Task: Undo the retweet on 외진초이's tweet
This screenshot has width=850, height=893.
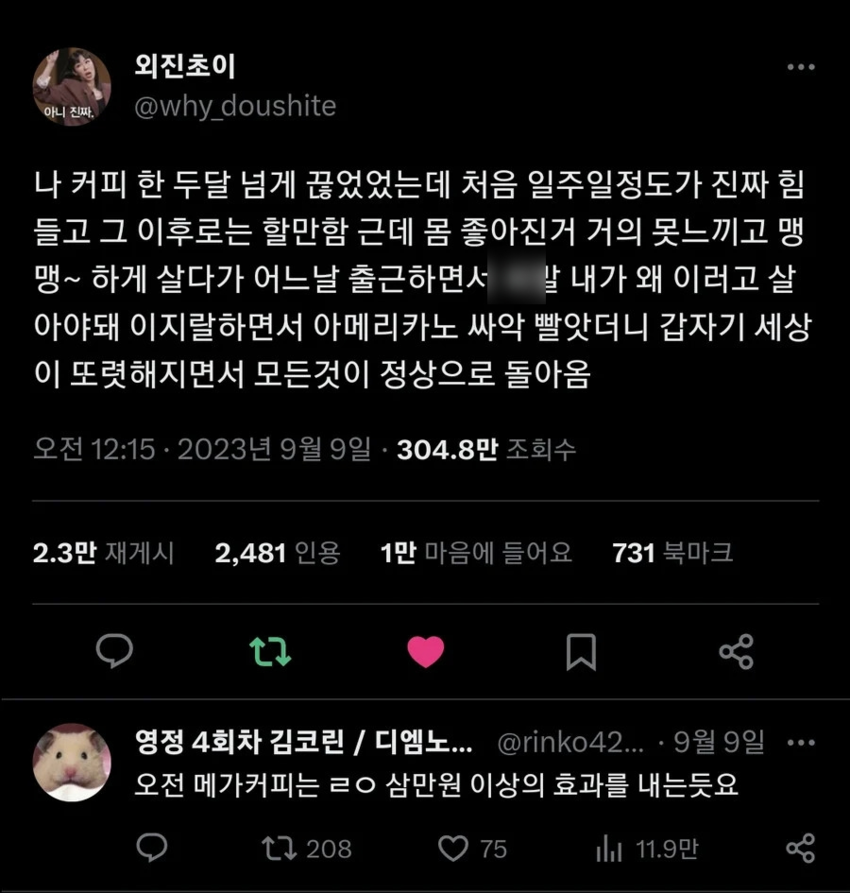Action: click(x=270, y=652)
